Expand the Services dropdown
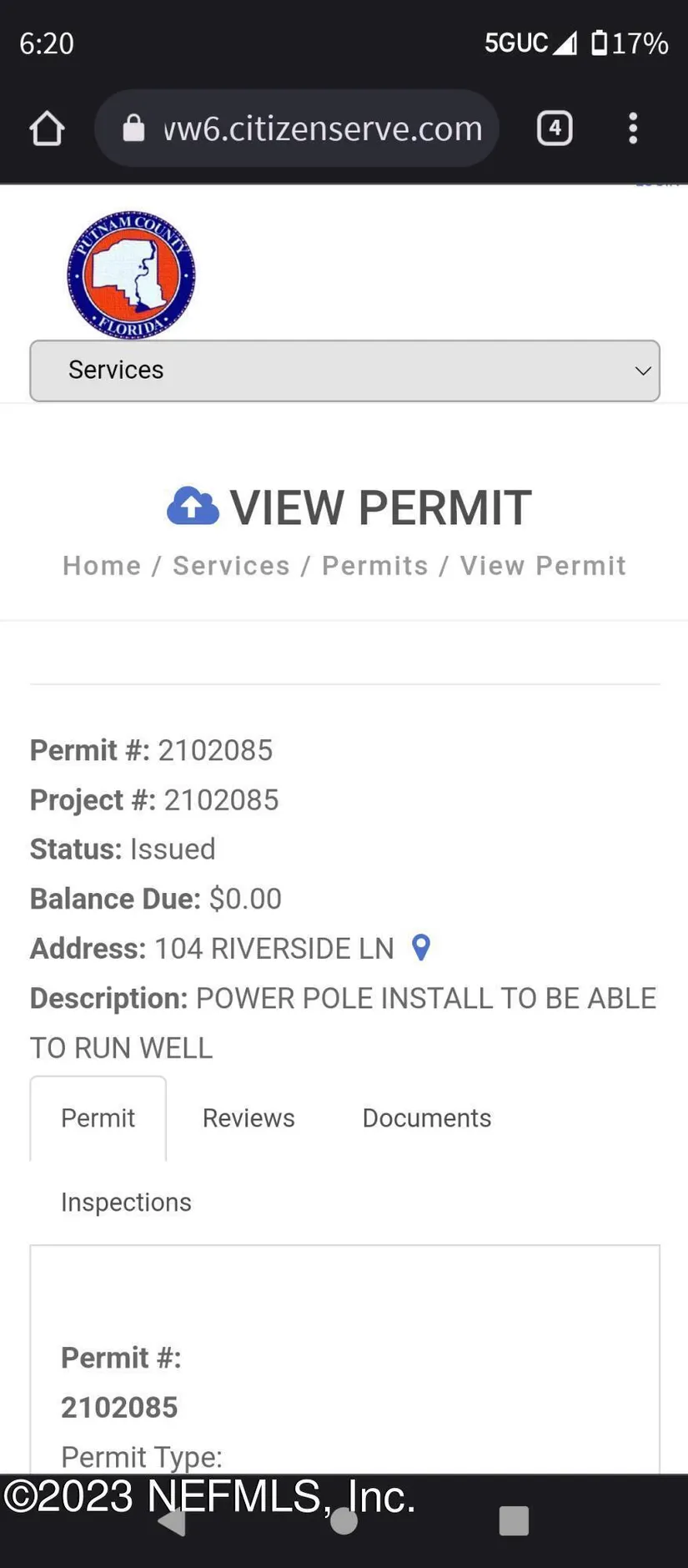Screen dimensions: 688x1568 344,371
